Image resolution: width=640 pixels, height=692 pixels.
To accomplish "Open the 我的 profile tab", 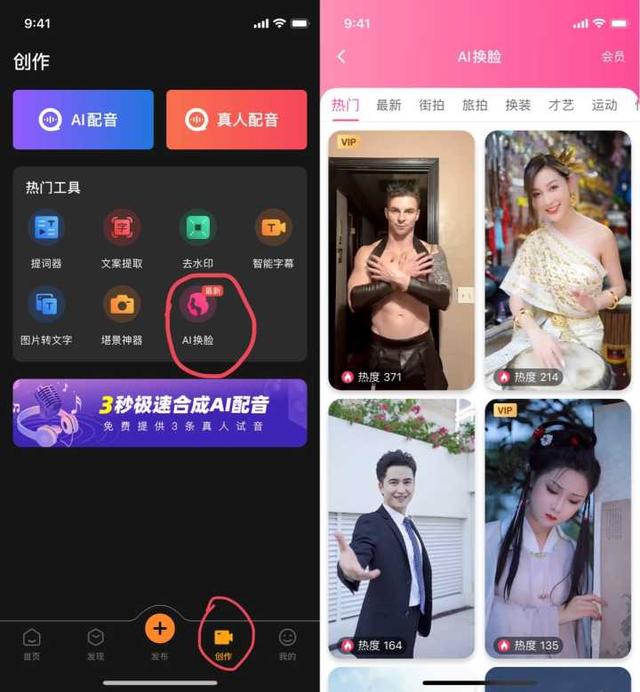I will (287, 643).
